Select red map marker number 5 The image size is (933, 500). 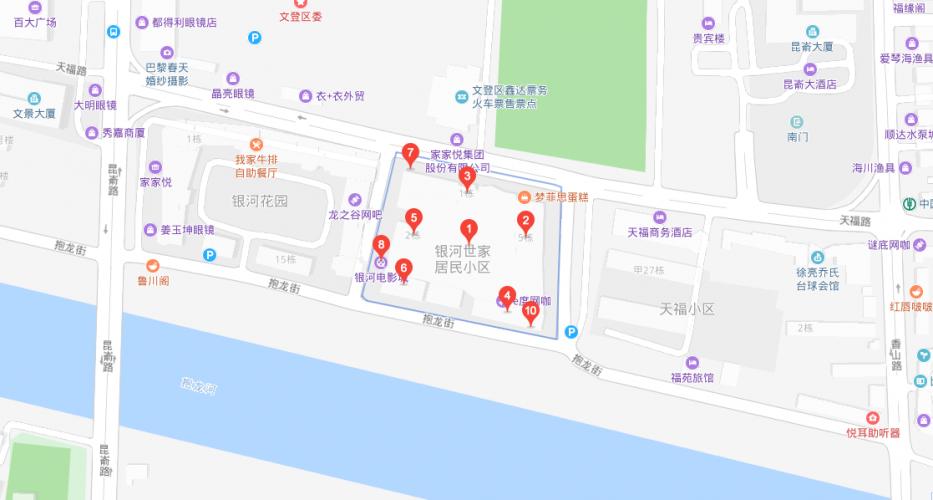[x=413, y=219]
